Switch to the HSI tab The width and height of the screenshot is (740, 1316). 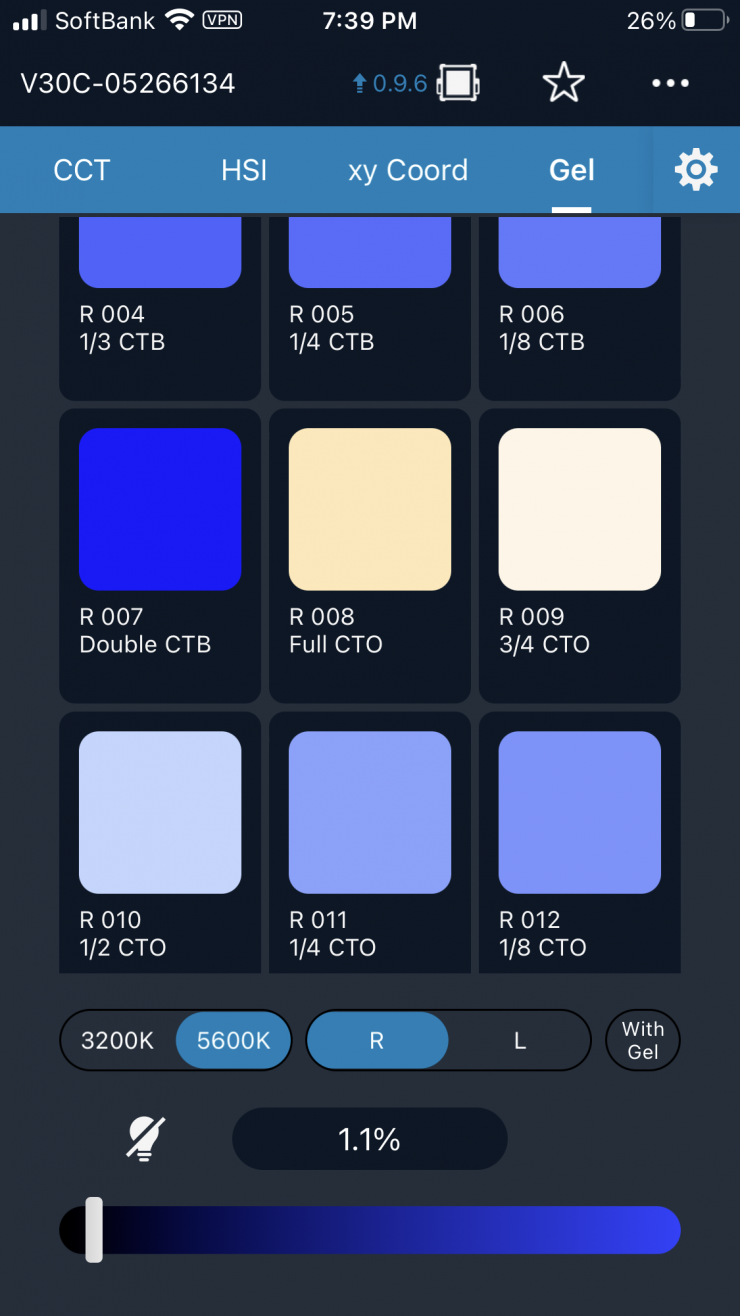click(244, 171)
